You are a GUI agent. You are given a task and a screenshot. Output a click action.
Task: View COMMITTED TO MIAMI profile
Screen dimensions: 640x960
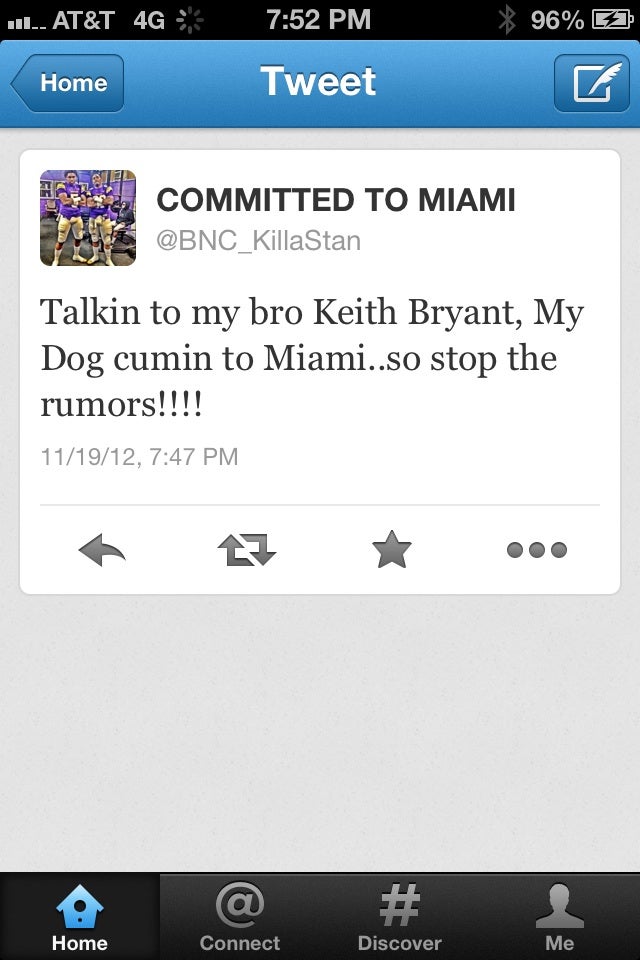coord(336,200)
